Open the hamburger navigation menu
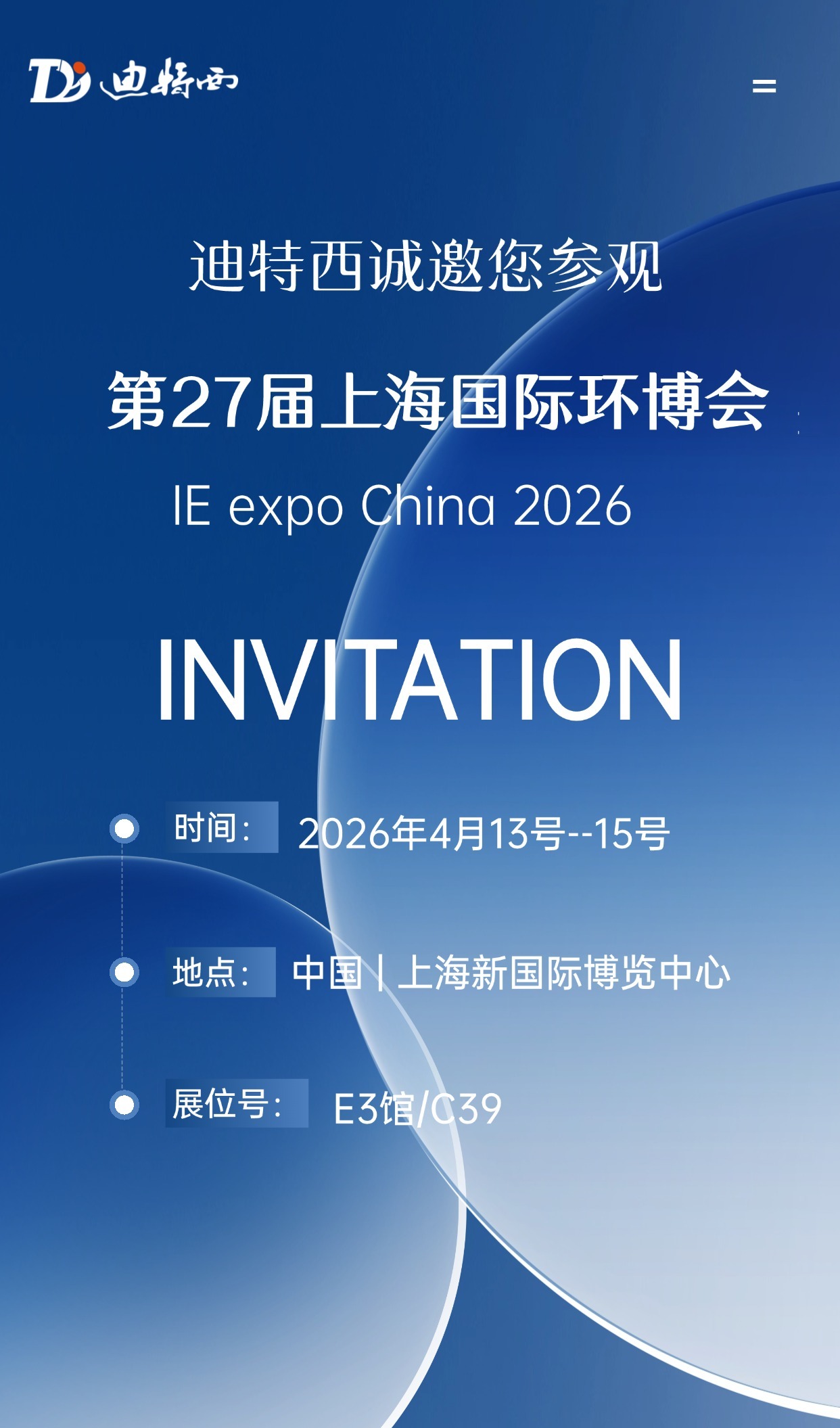840x1428 pixels. [764, 86]
